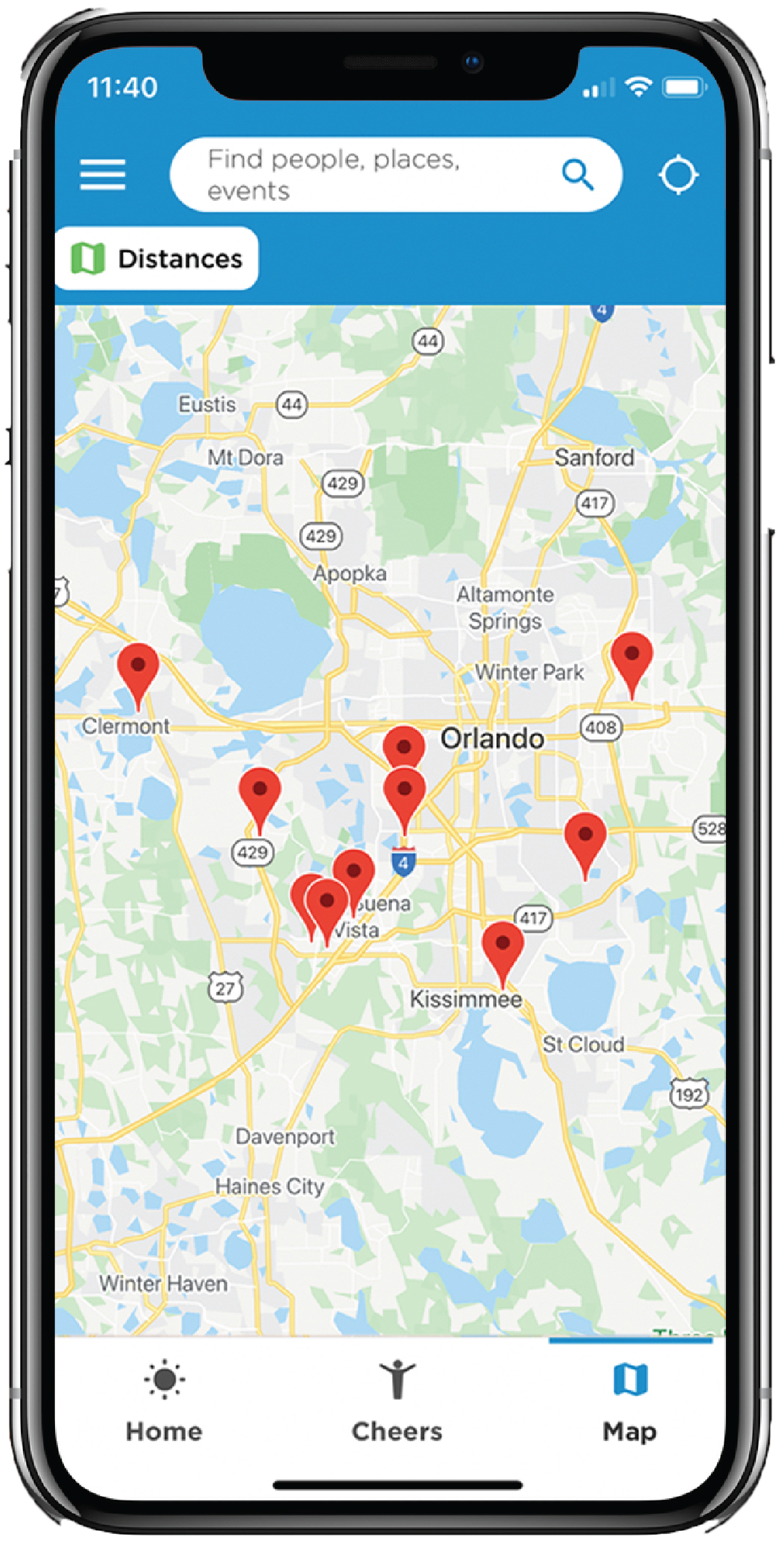This screenshot has width=784, height=1554.
Task: Select the Map tab
Action: click(629, 1402)
